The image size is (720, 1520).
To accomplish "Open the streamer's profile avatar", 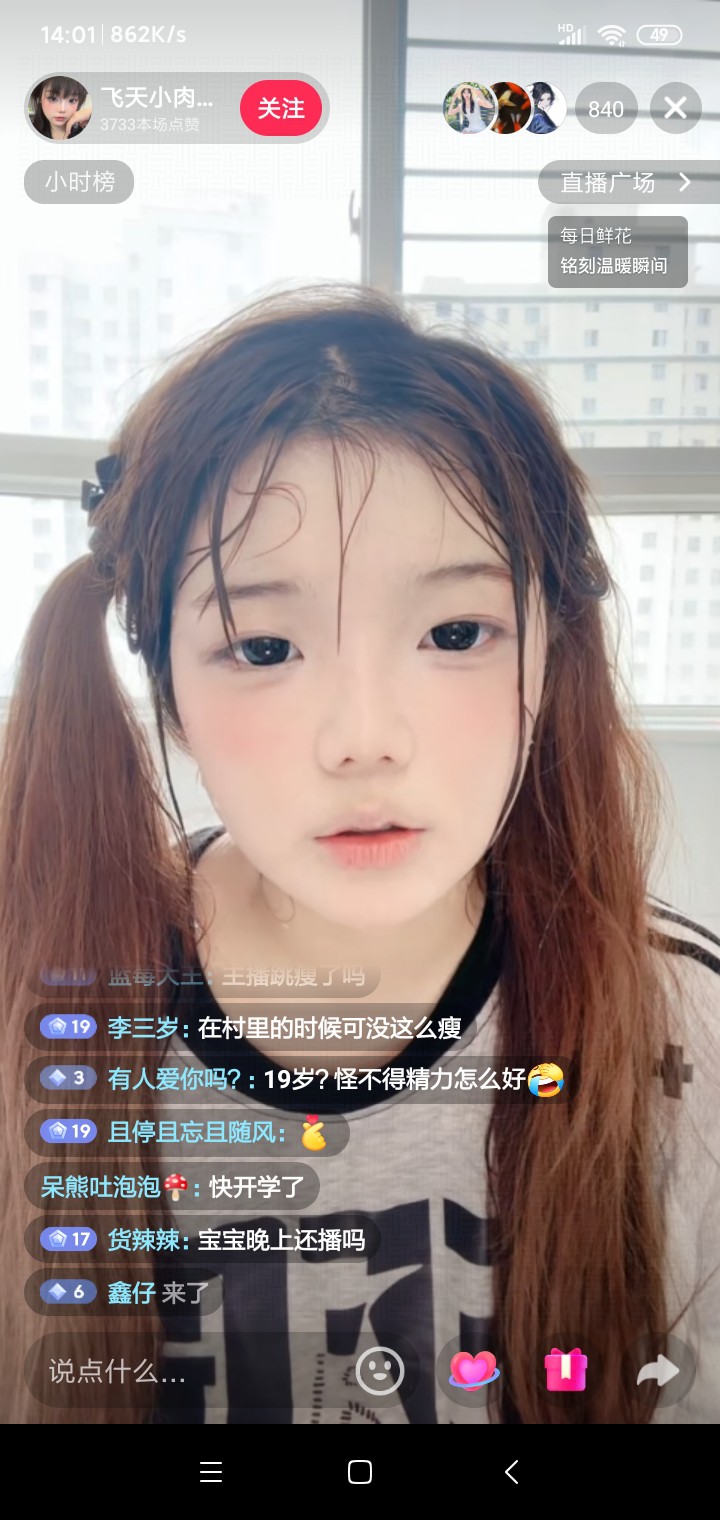I will click(x=60, y=108).
